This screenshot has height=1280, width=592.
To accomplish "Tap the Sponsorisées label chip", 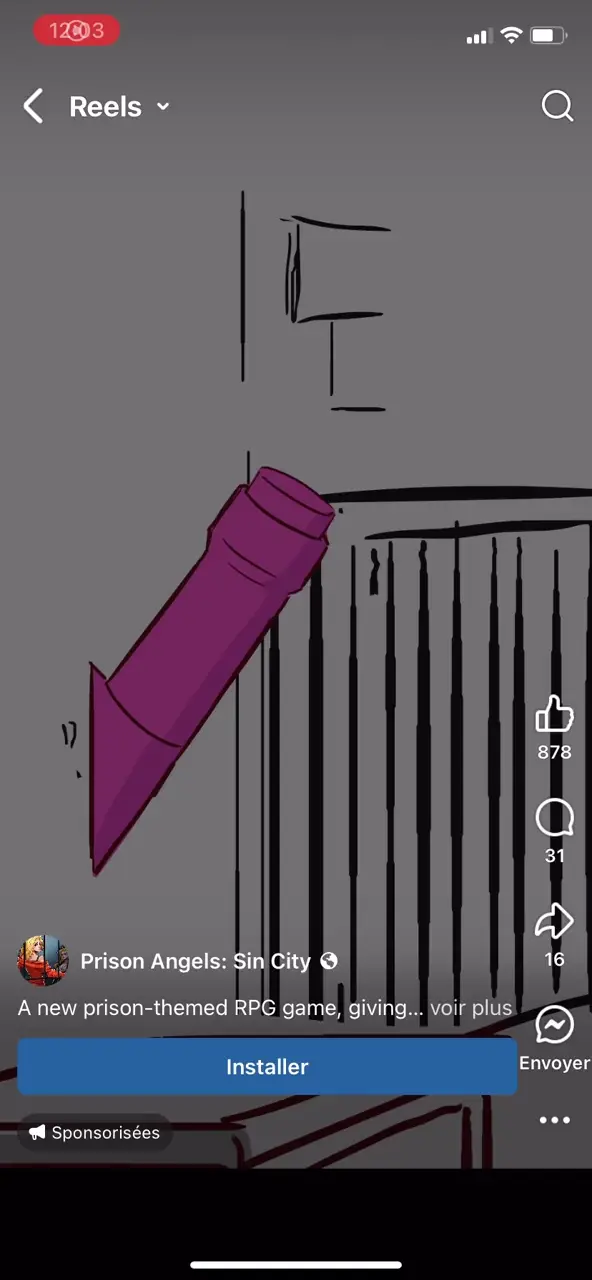I will tap(95, 1133).
